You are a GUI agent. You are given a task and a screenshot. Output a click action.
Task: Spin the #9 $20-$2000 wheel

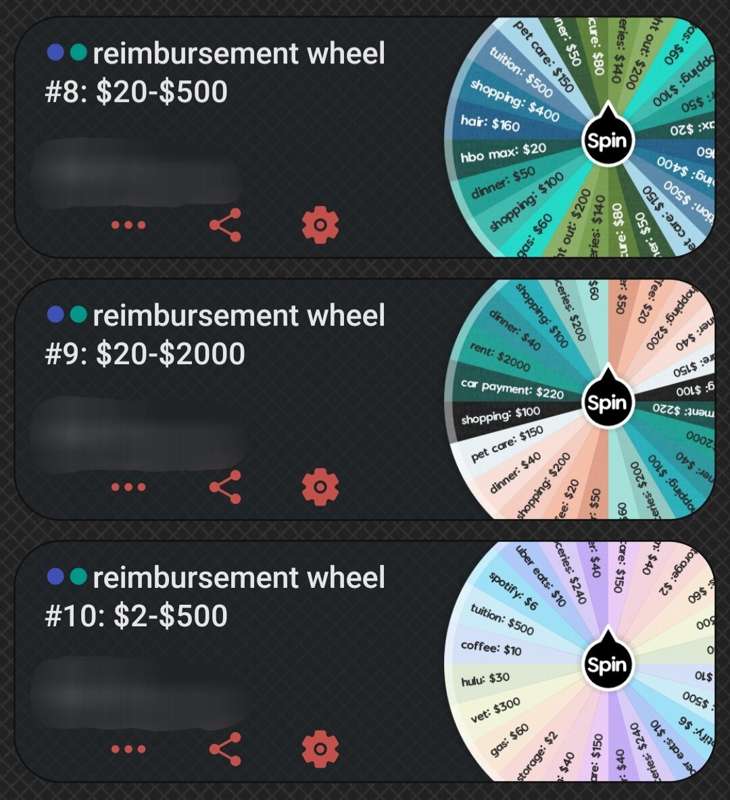coord(607,403)
